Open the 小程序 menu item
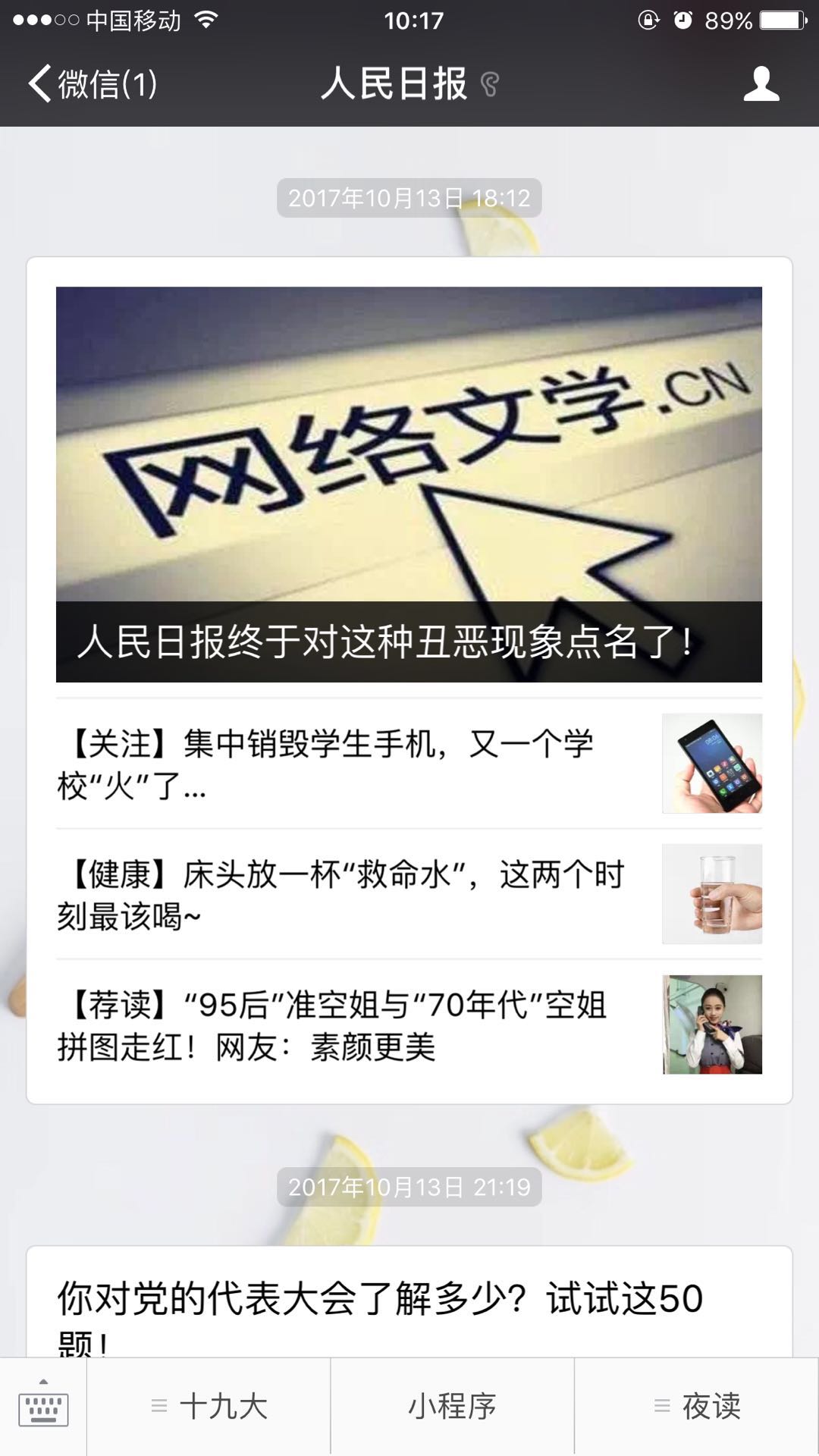The image size is (819, 1456). (452, 1407)
